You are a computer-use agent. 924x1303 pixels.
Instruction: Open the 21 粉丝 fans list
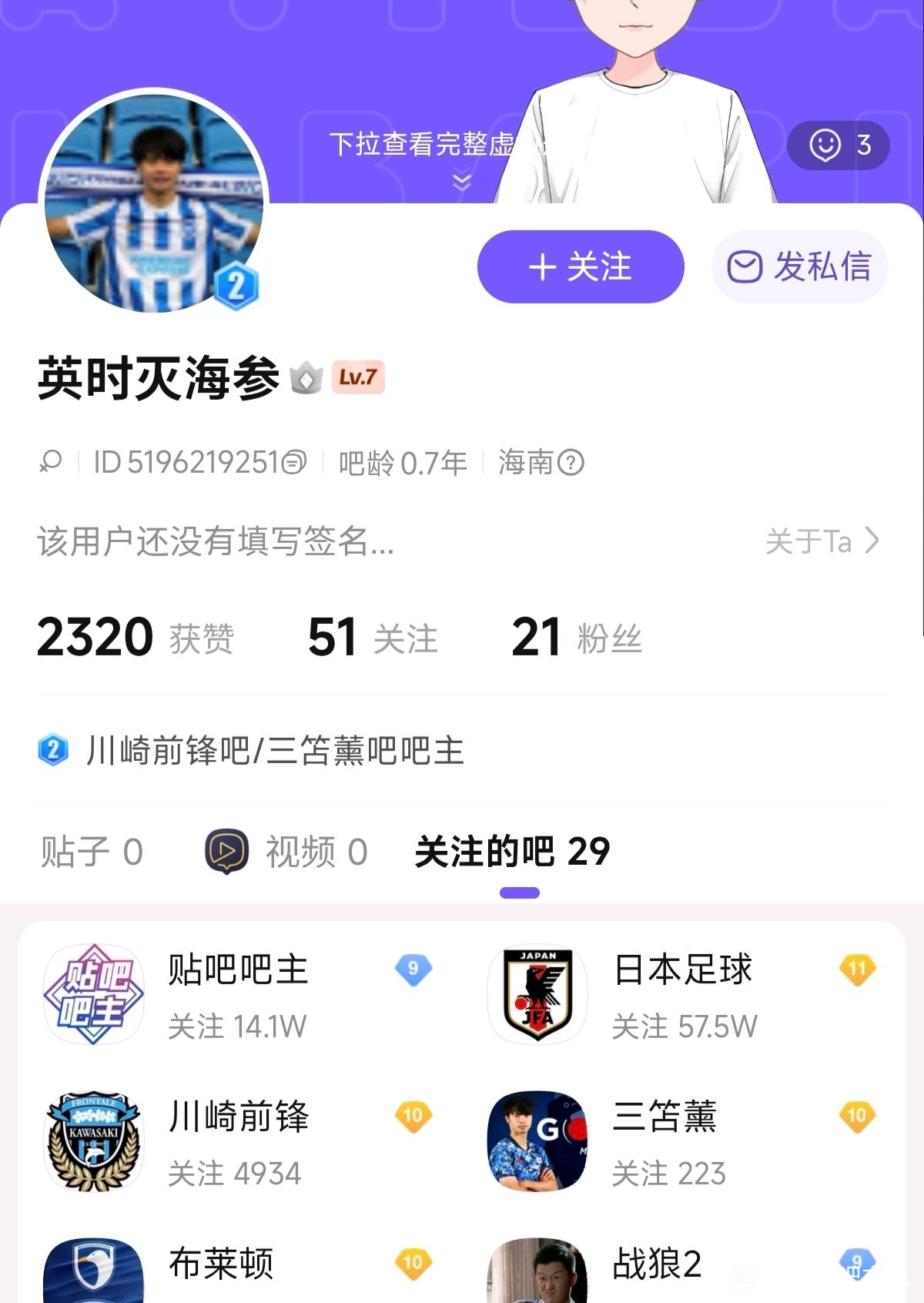576,638
